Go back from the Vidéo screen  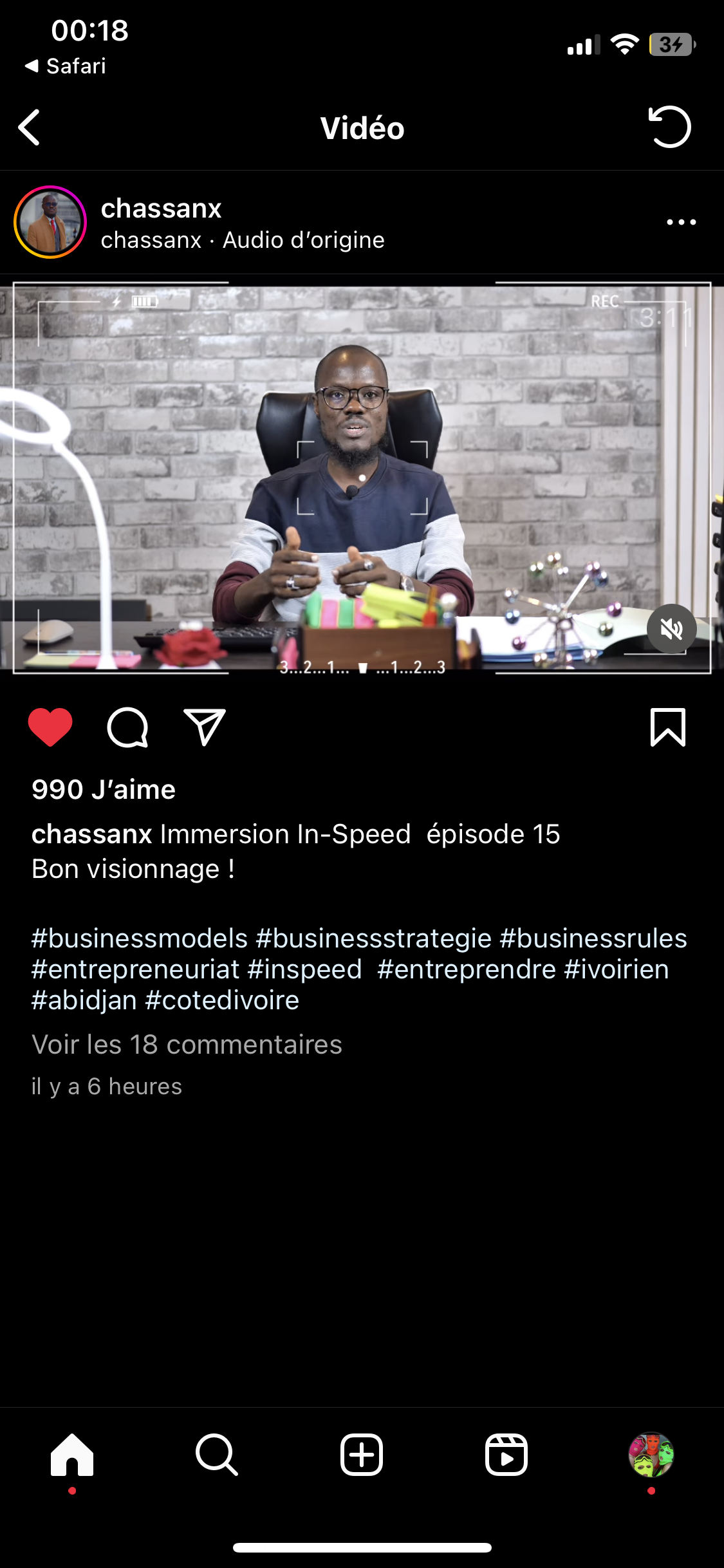tap(30, 127)
